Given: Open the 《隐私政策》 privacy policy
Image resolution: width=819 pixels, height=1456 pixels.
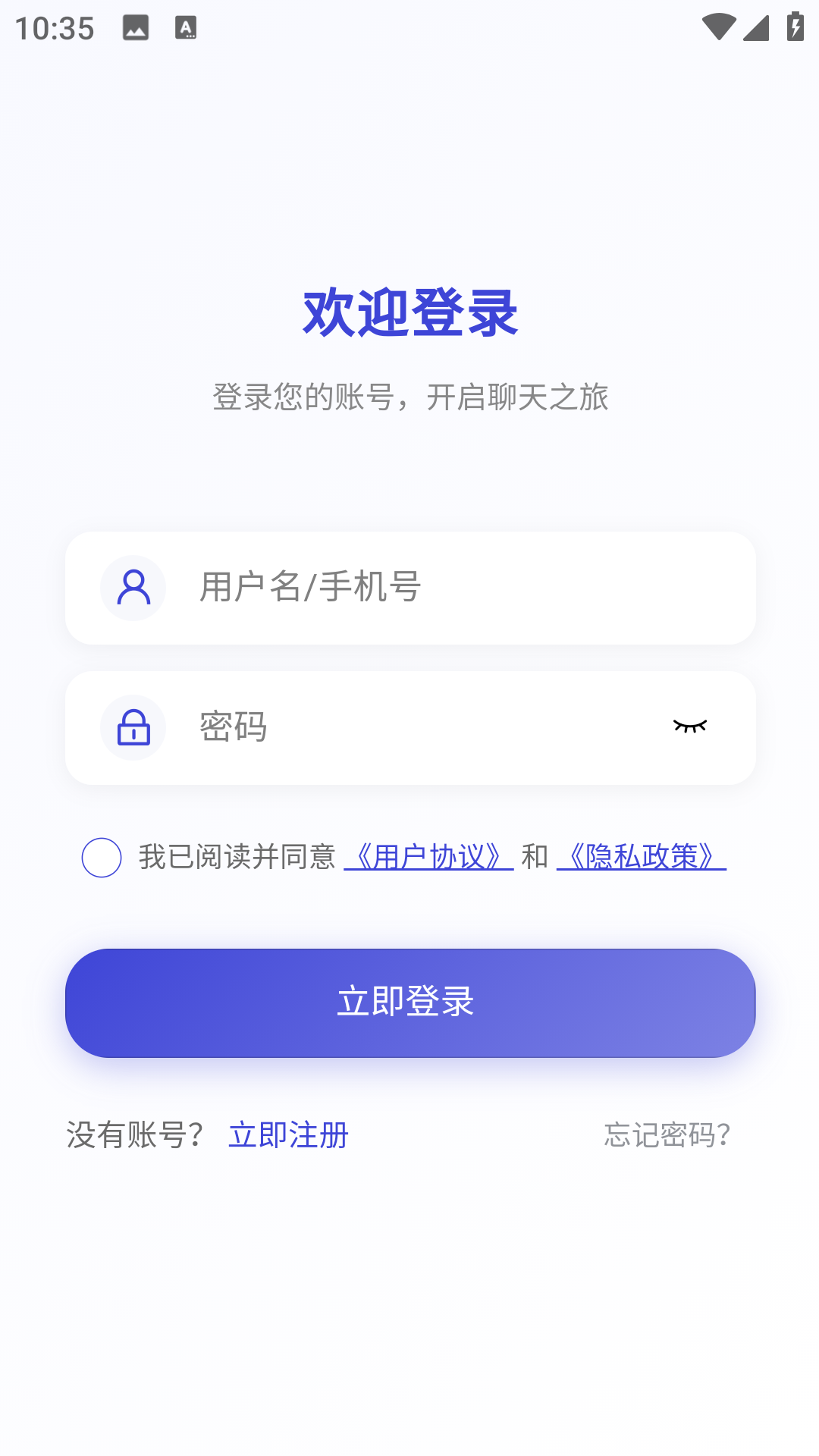Looking at the screenshot, I should (x=641, y=855).
